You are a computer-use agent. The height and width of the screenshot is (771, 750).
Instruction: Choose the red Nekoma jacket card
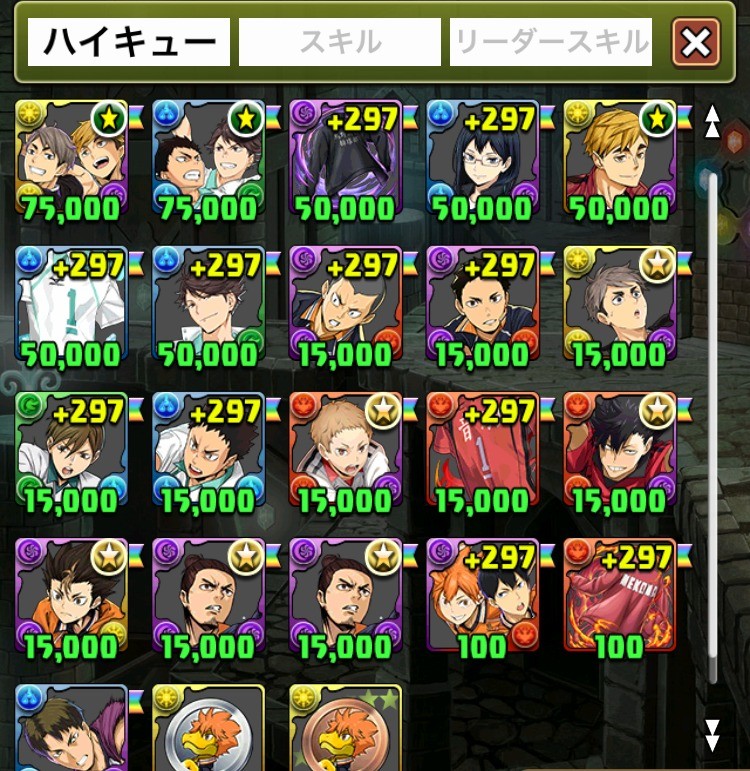[619, 598]
